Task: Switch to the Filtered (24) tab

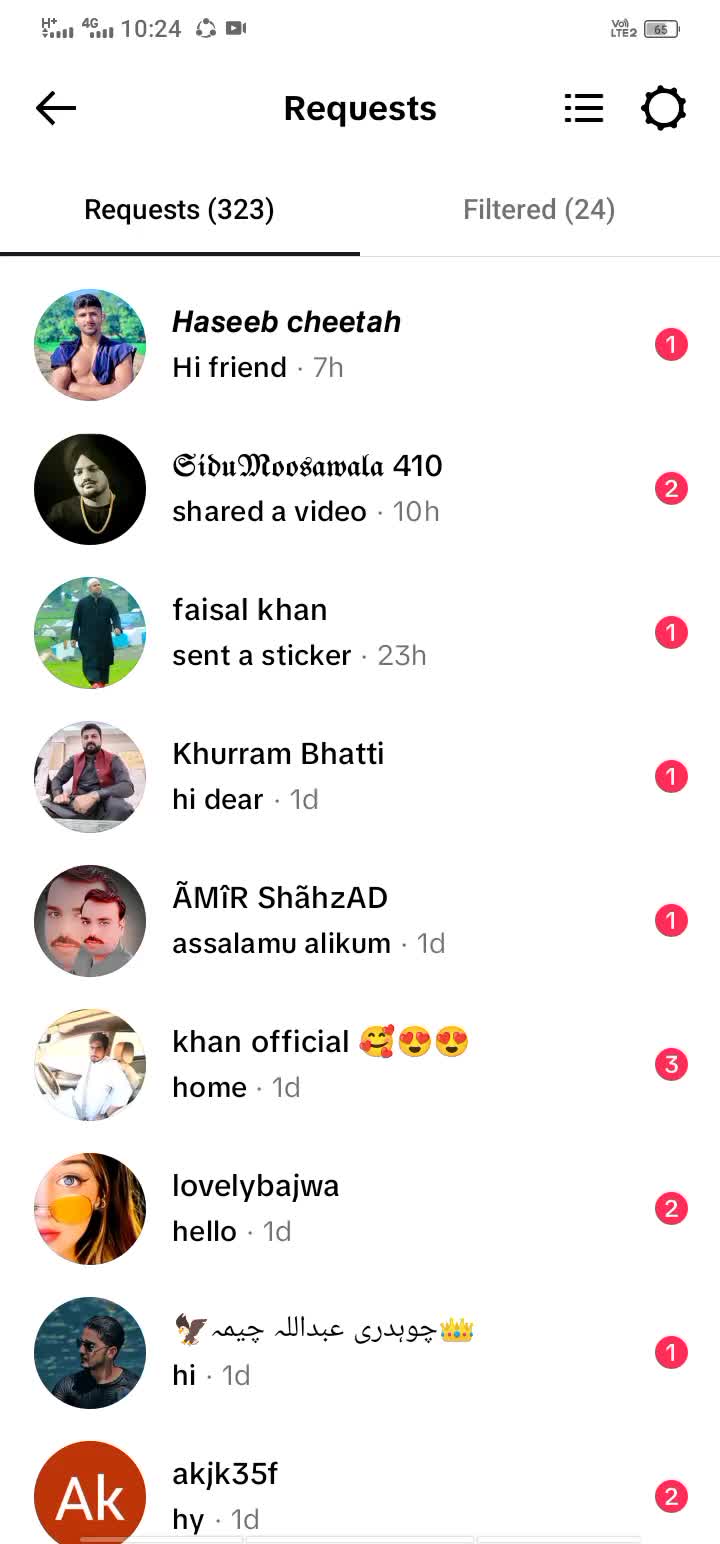Action: pyautogui.click(x=539, y=210)
